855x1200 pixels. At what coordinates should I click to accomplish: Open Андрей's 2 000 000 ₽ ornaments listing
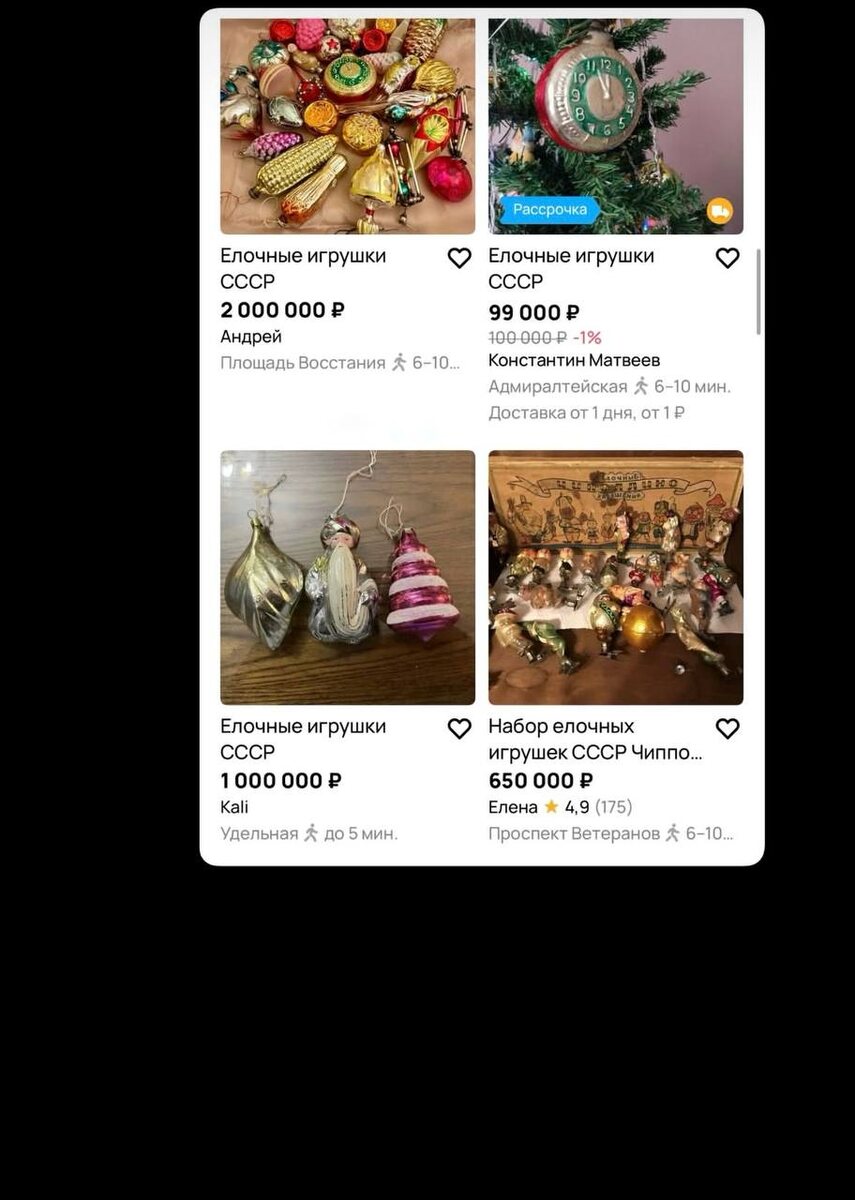point(347,127)
